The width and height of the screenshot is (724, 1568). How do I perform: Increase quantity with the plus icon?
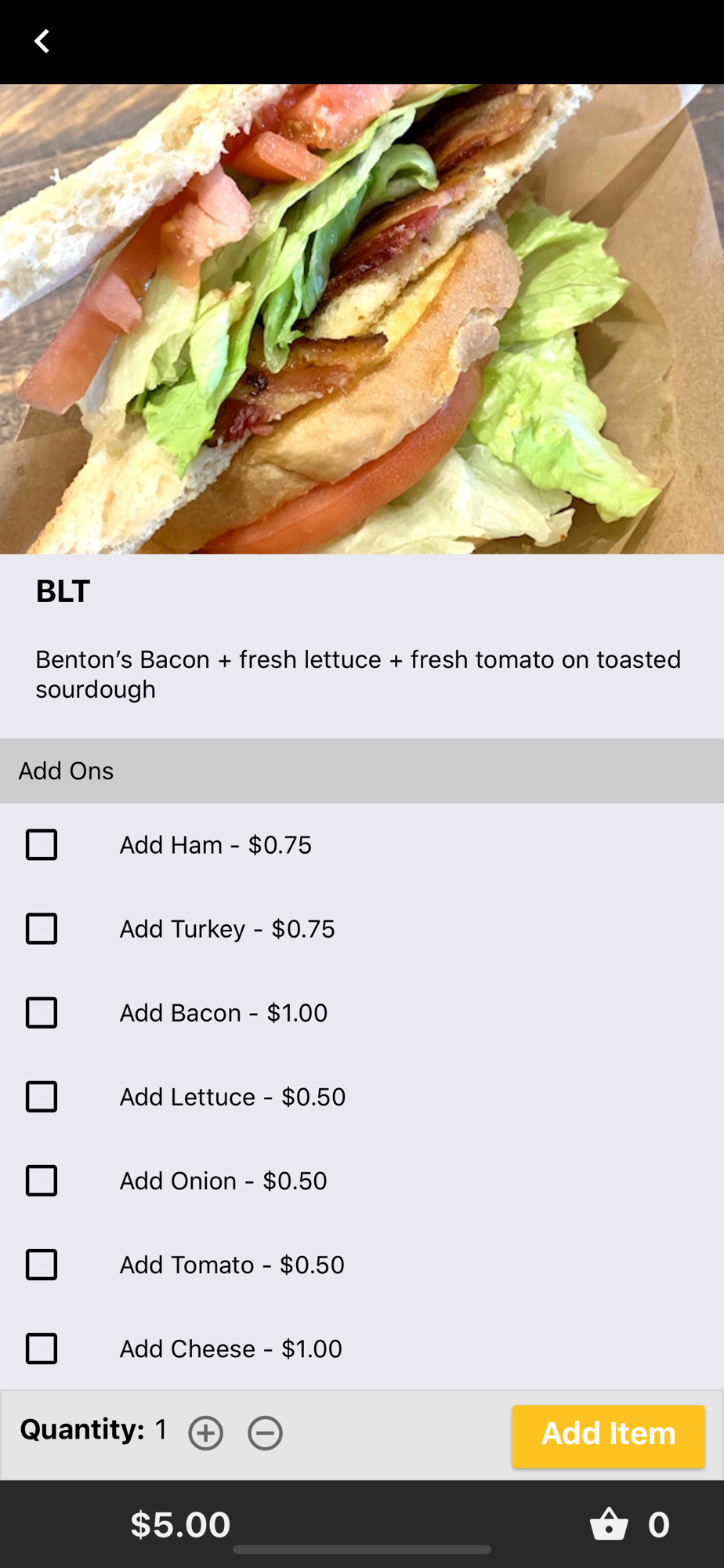pos(206,1433)
